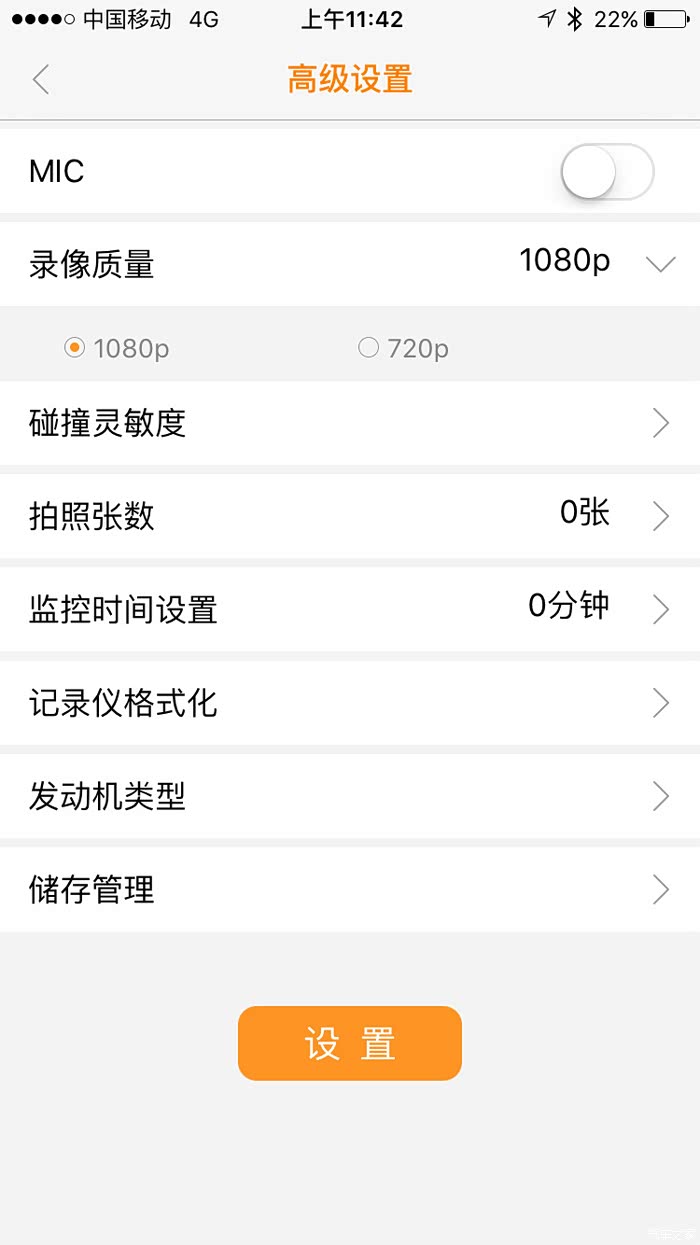Select the 1080p radio option
Image resolution: width=700 pixels, height=1245 pixels.
74,348
